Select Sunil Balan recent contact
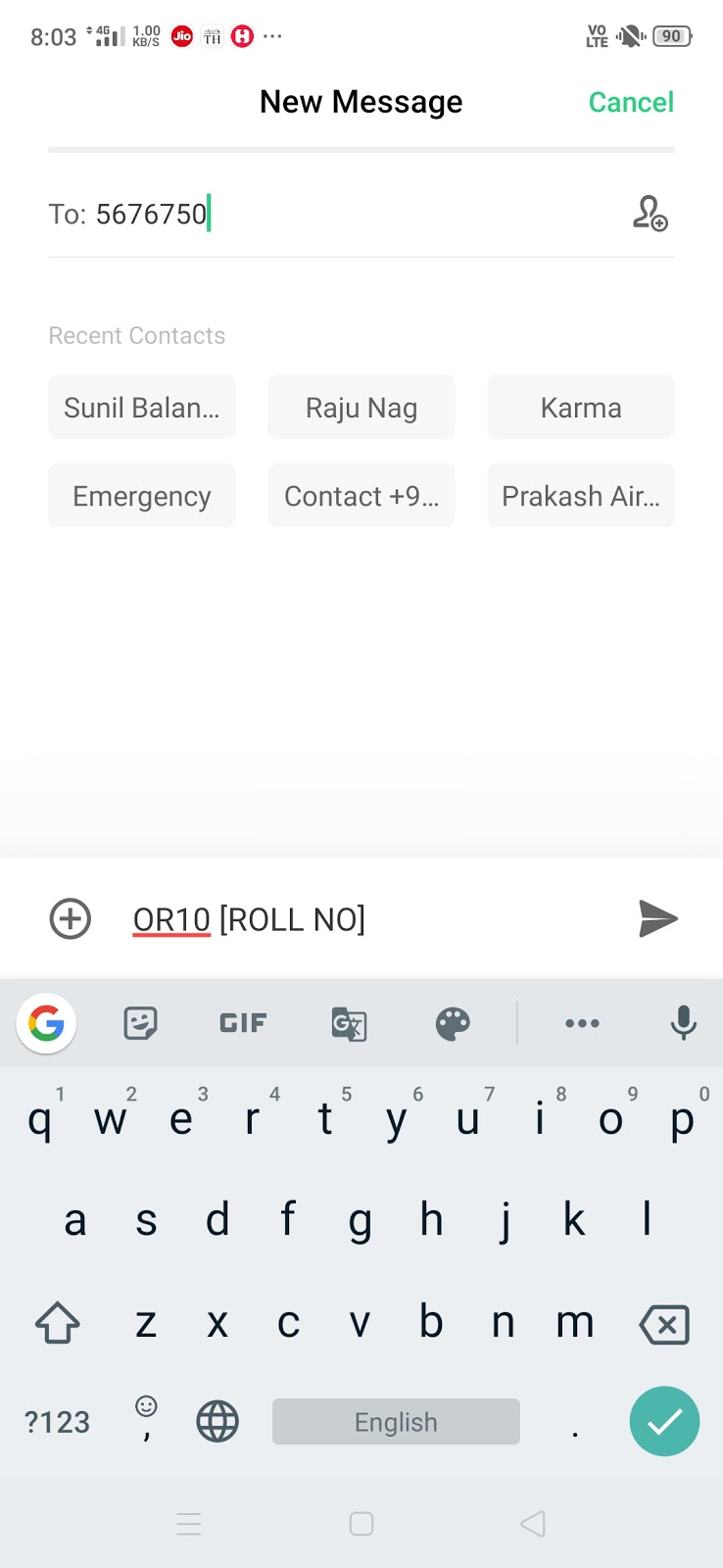The height and width of the screenshot is (1568, 723). pyautogui.click(x=142, y=408)
